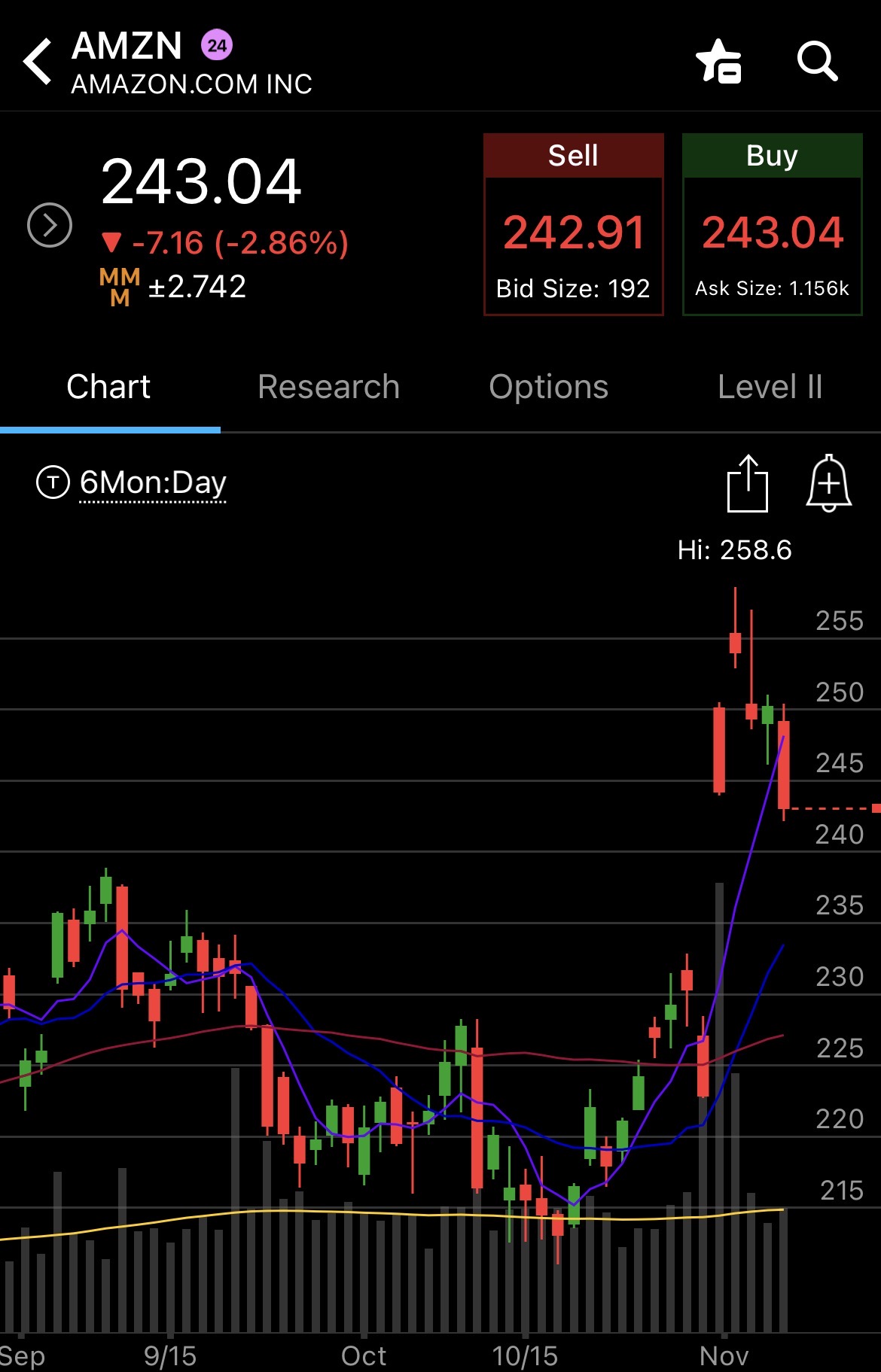Expand quote details with the circled chevron
The width and height of the screenshot is (881, 1372).
coord(50,225)
